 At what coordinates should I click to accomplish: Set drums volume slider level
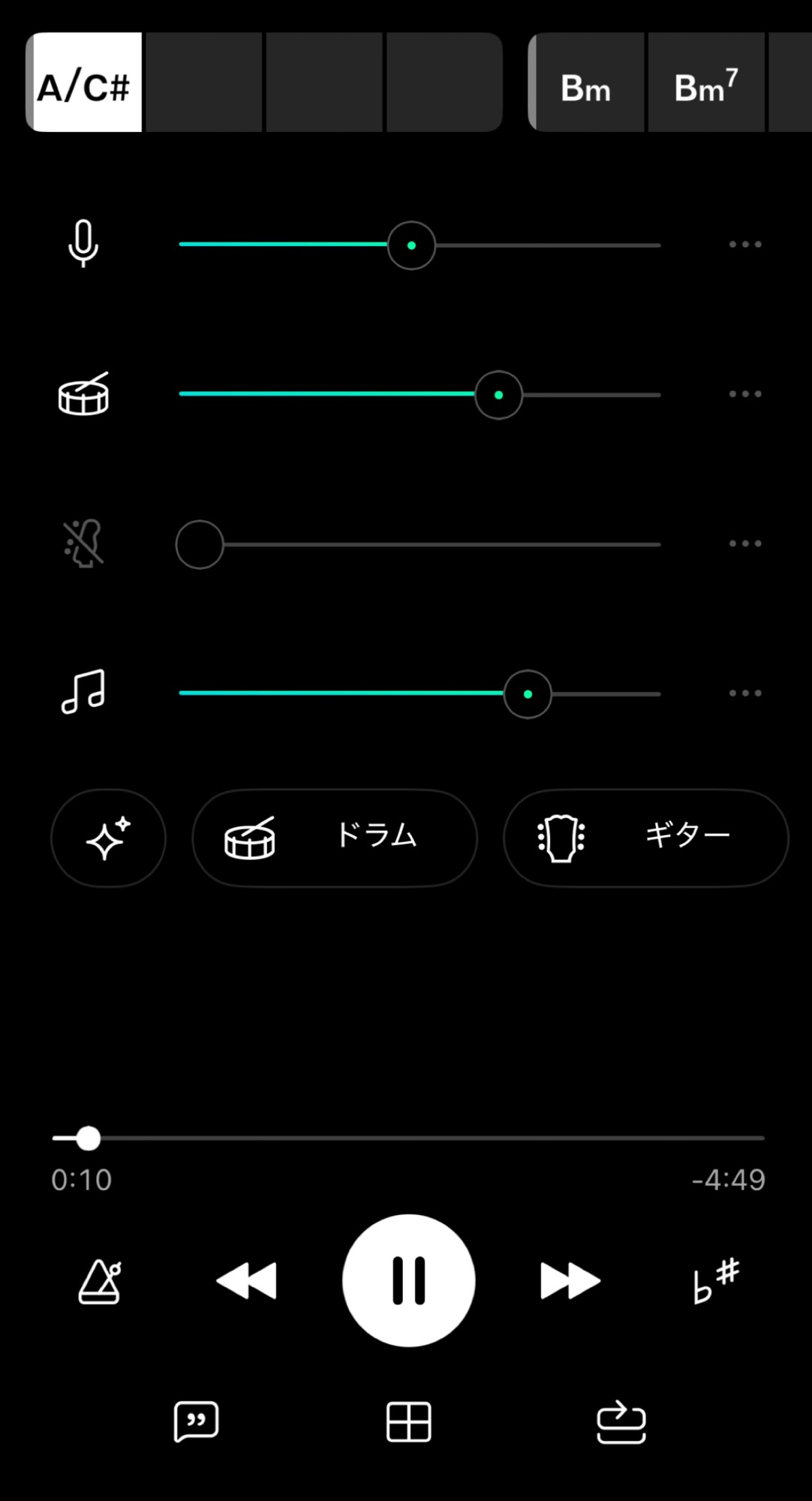click(x=498, y=395)
